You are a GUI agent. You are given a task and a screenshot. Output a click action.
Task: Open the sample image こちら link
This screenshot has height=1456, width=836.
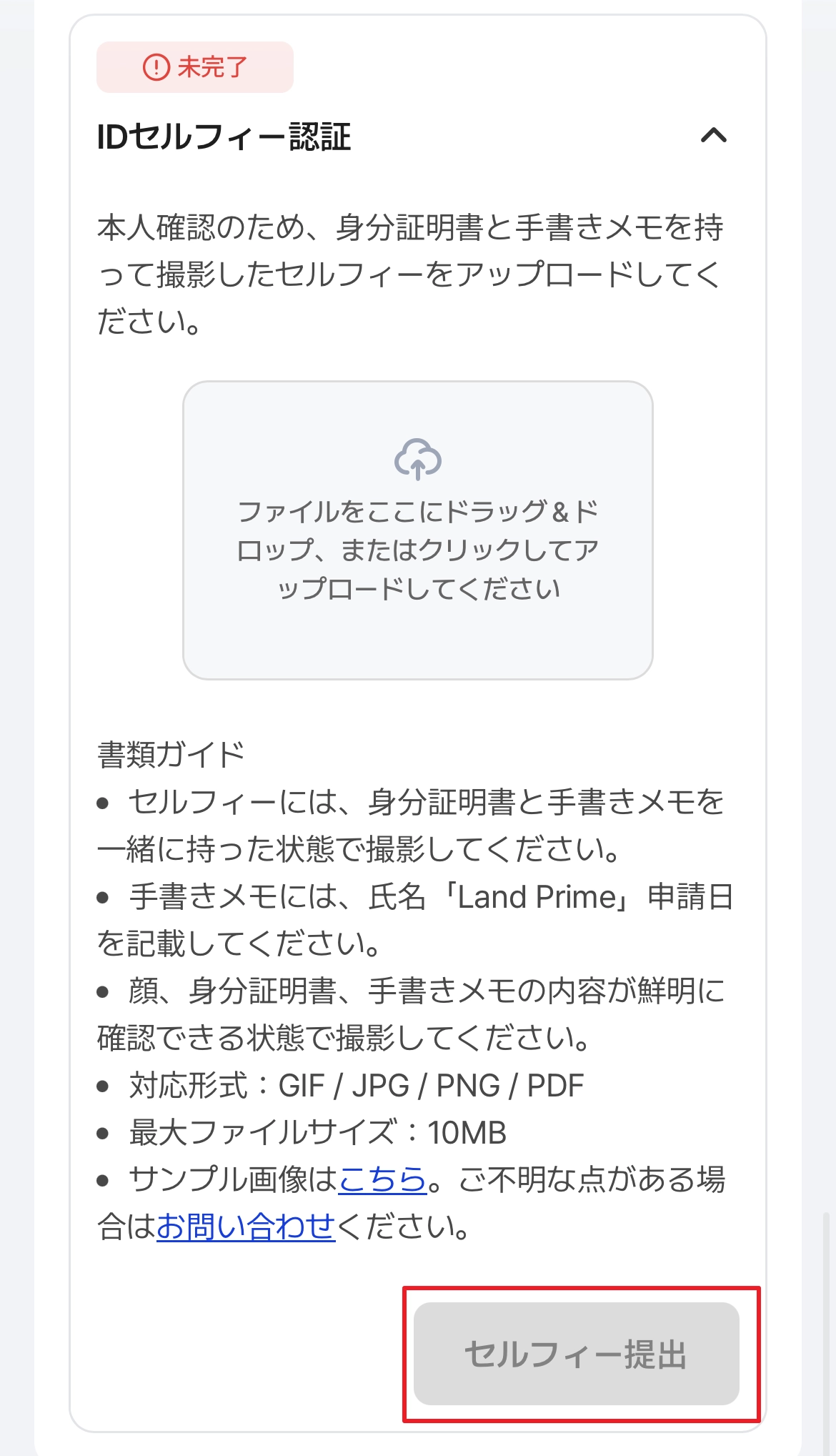pyautogui.click(x=382, y=1179)
